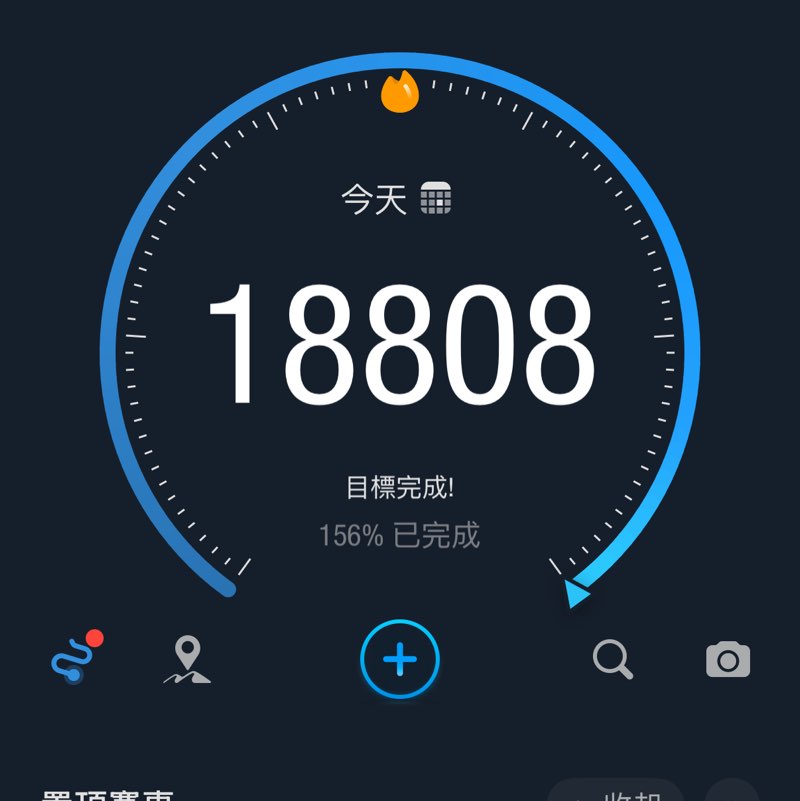800x801 pixels.
Task: Open the map location pin icon
Action: point(186,658)
